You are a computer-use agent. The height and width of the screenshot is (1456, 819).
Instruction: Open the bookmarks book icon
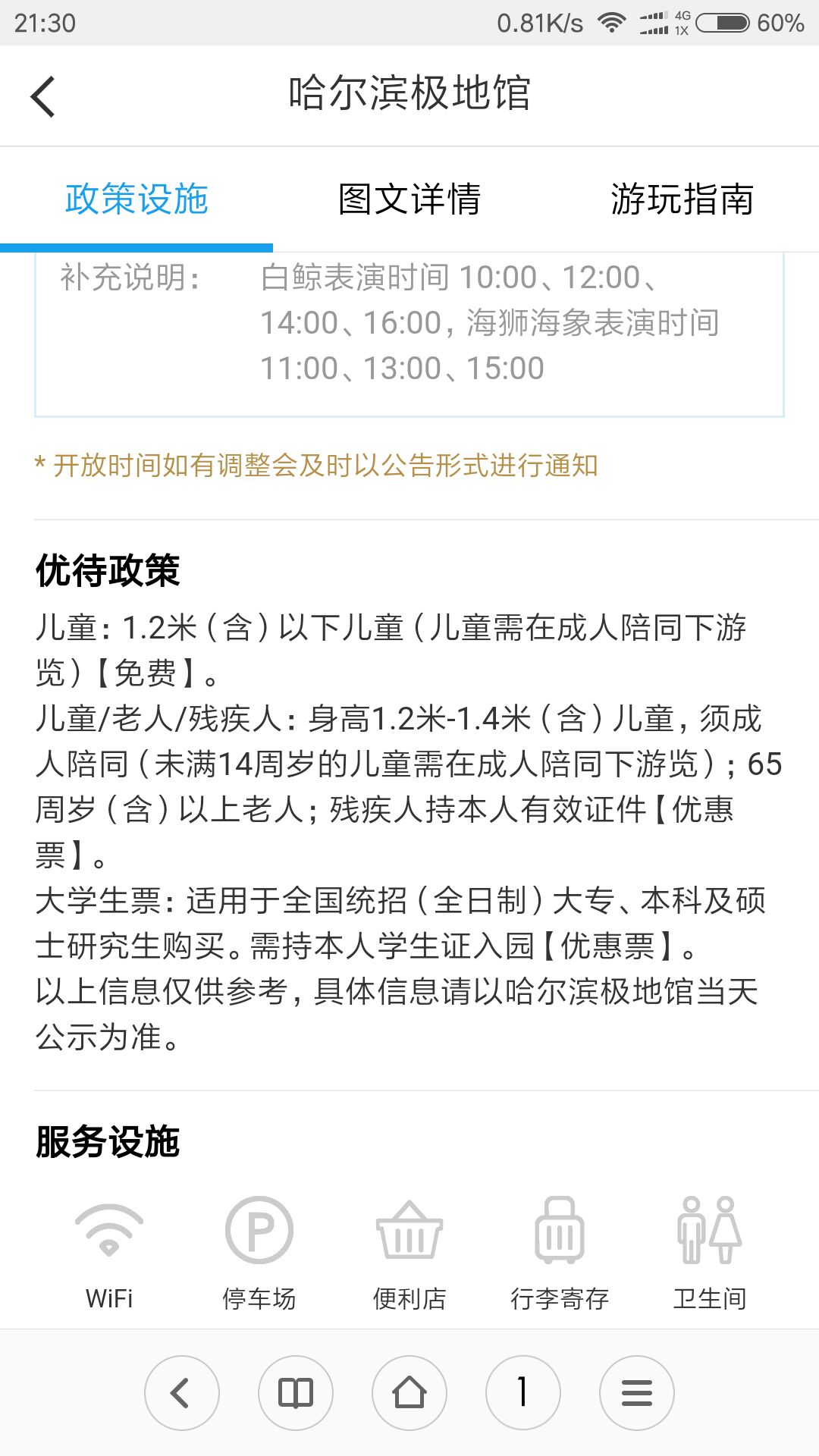point(296,1393)
